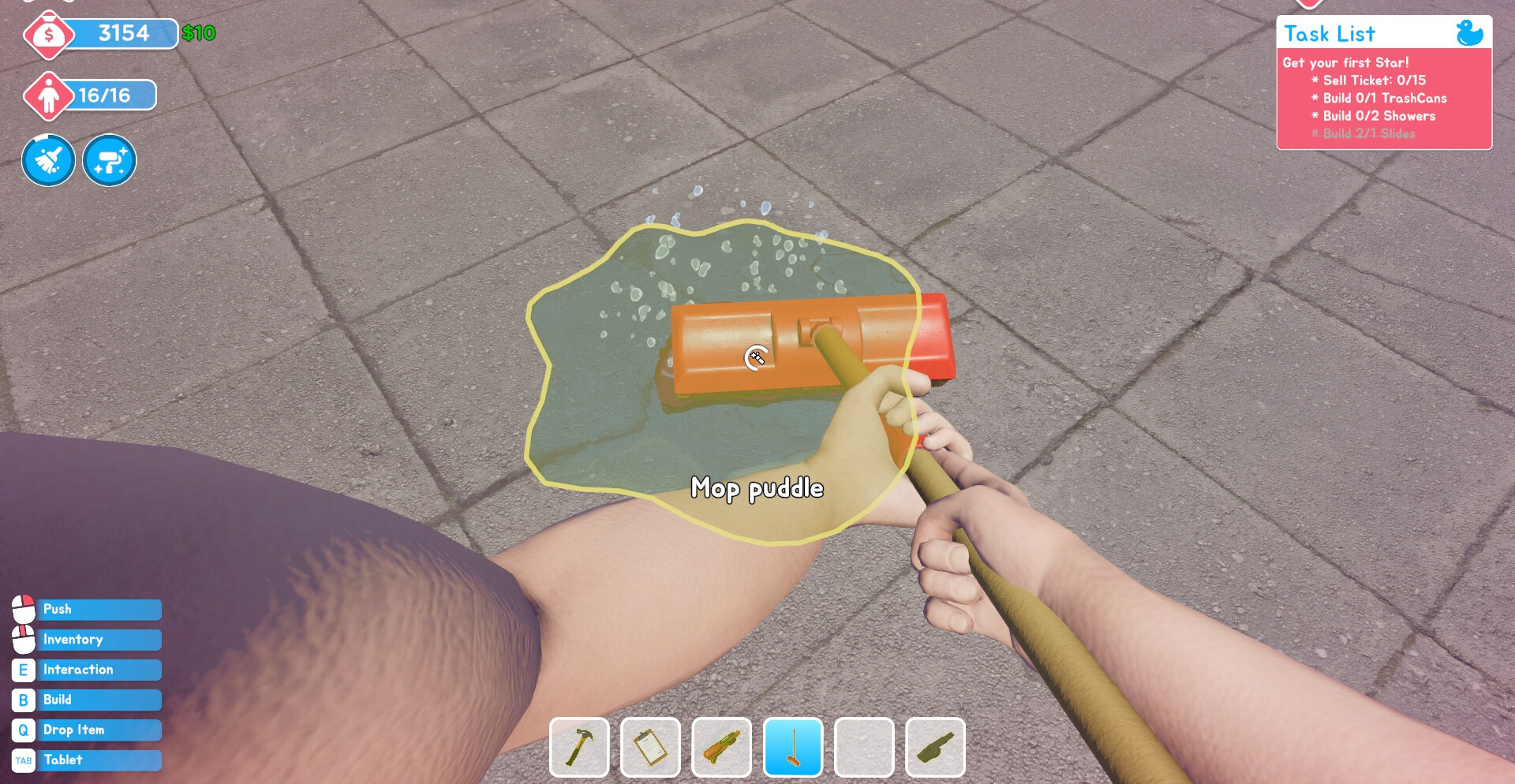1515x784 pixels.
Task: Select the hammer in the hotbar
Action: (x=579, y=746)
